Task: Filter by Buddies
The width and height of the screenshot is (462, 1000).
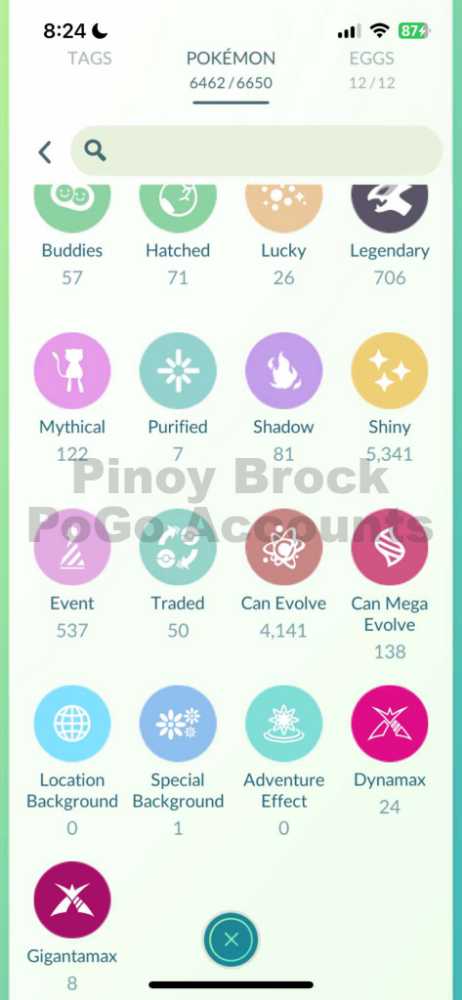Action: pos(72,209)
